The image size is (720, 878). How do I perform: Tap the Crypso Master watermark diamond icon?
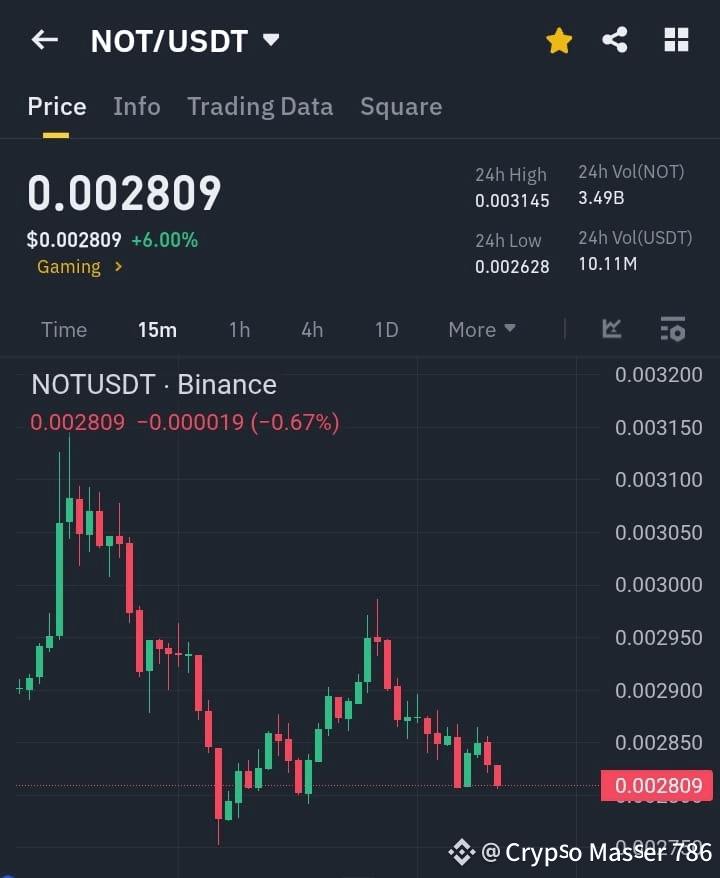pos(462,853)
